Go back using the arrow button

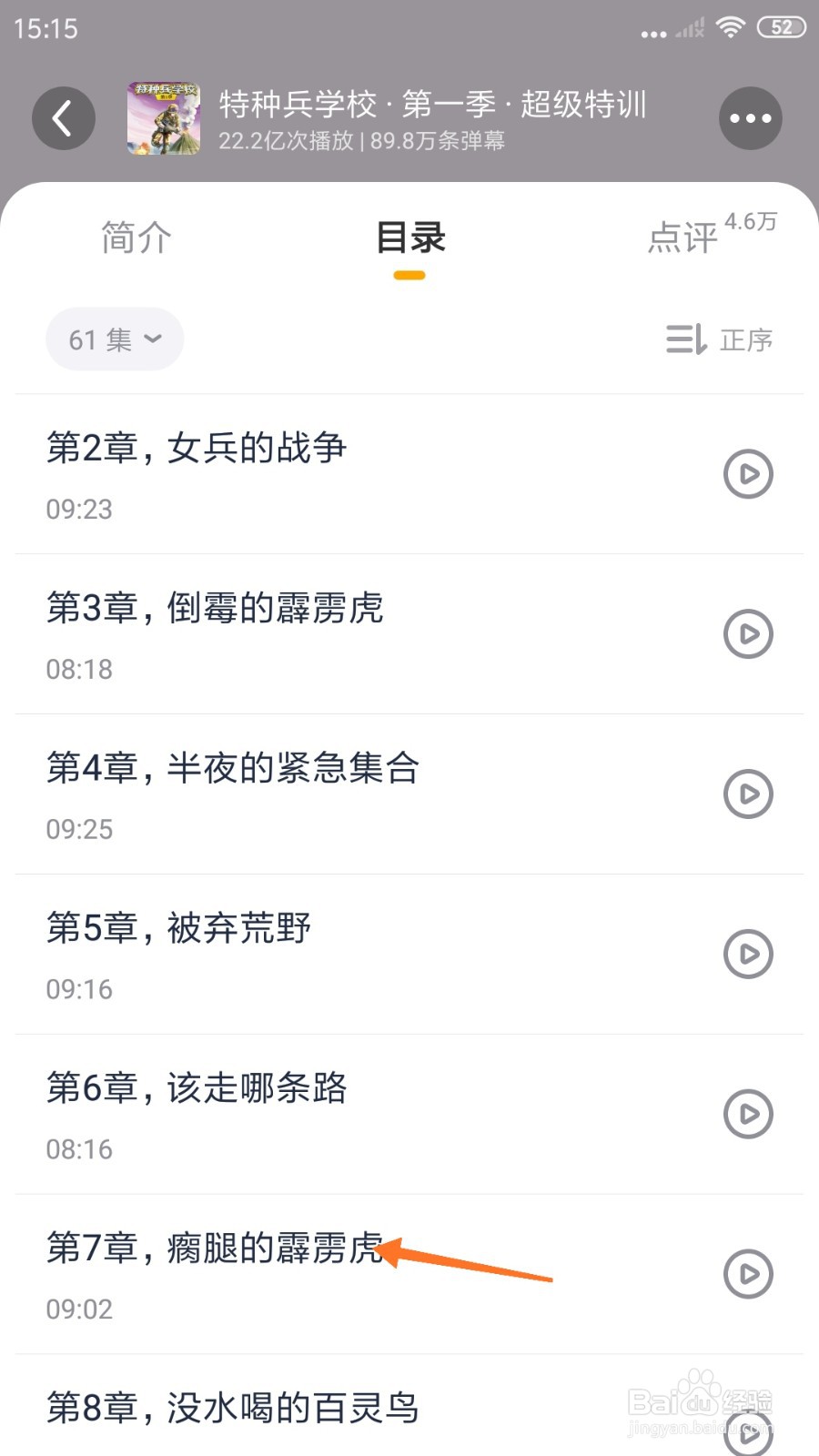pos(64,118)
